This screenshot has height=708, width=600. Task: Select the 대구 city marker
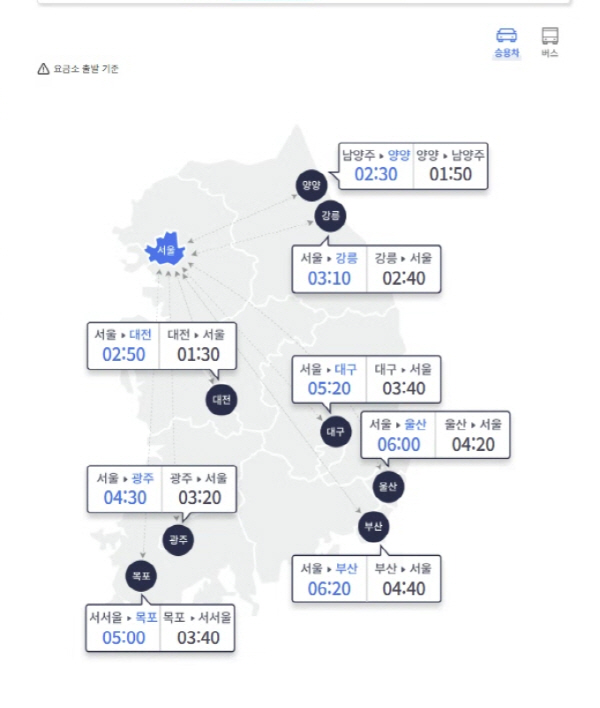[x=337, y=432]
